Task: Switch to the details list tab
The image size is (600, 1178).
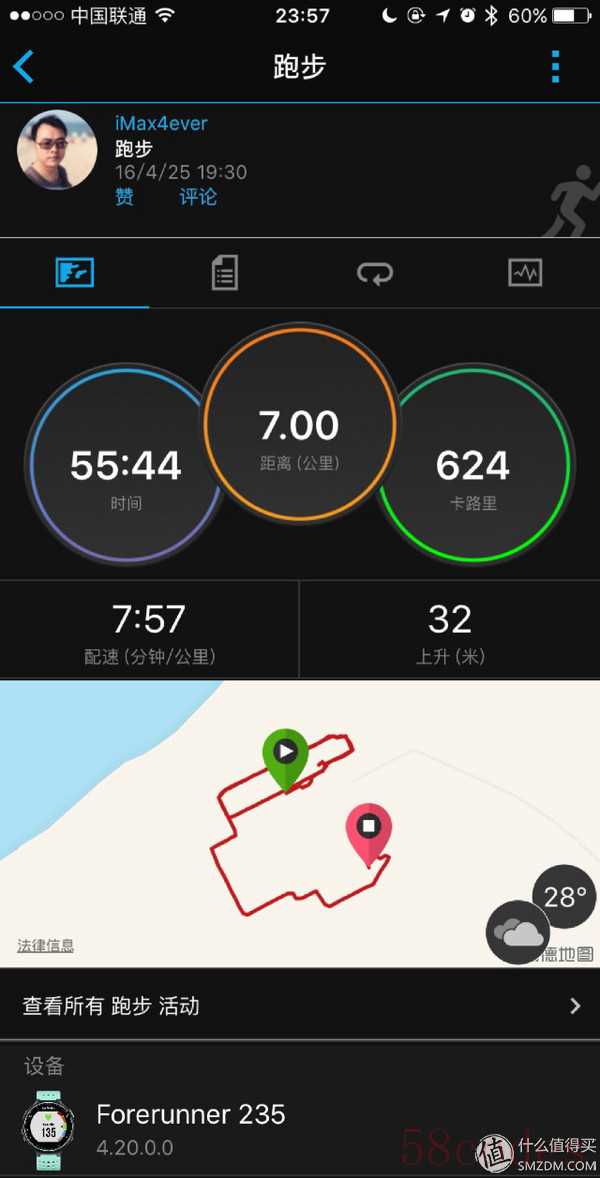Action: [x=225, y=273]
